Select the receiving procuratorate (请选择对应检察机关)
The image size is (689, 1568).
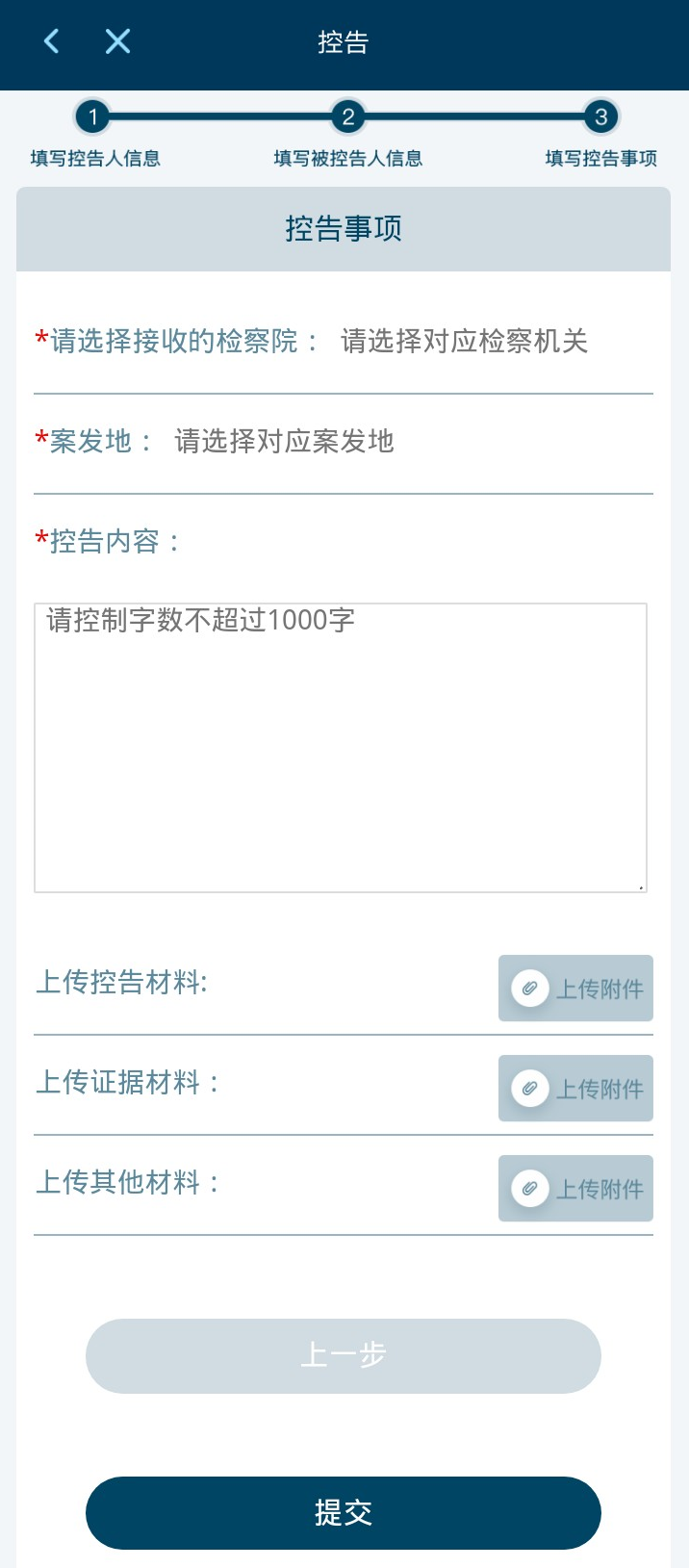[x=464, y=341]
